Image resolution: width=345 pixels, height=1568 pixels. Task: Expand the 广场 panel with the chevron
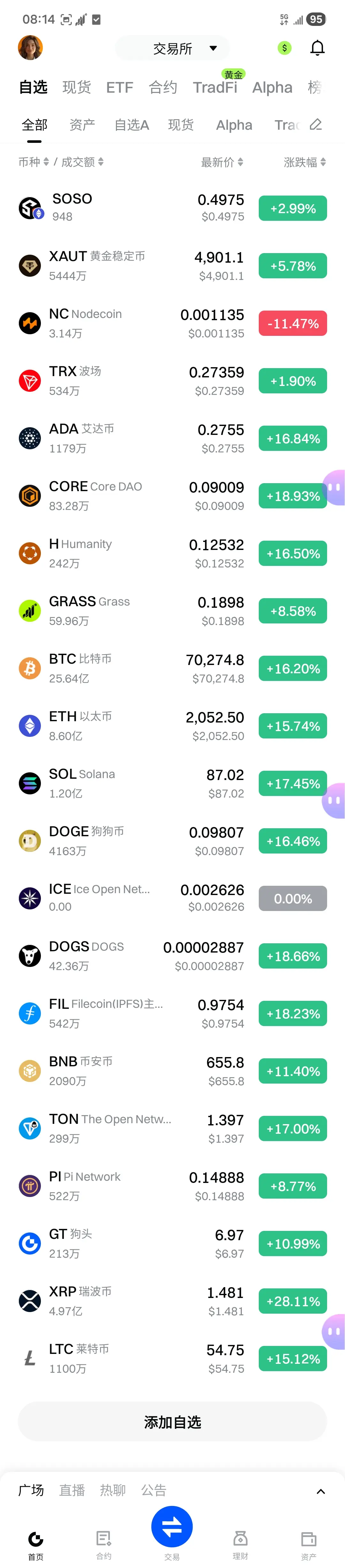click(321, 1491)
